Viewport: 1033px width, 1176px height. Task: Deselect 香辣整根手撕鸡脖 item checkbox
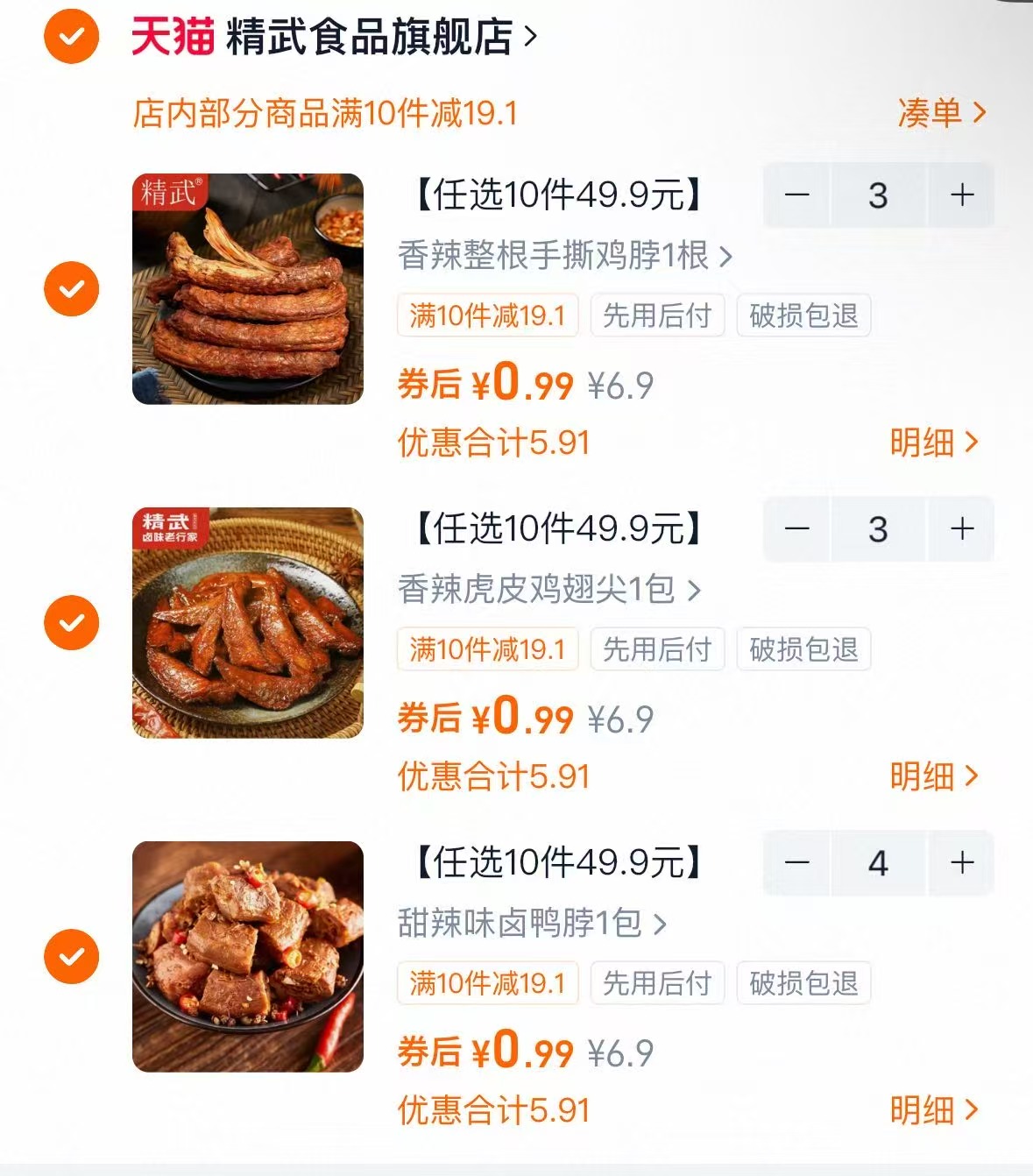click(x=72, y=288)
